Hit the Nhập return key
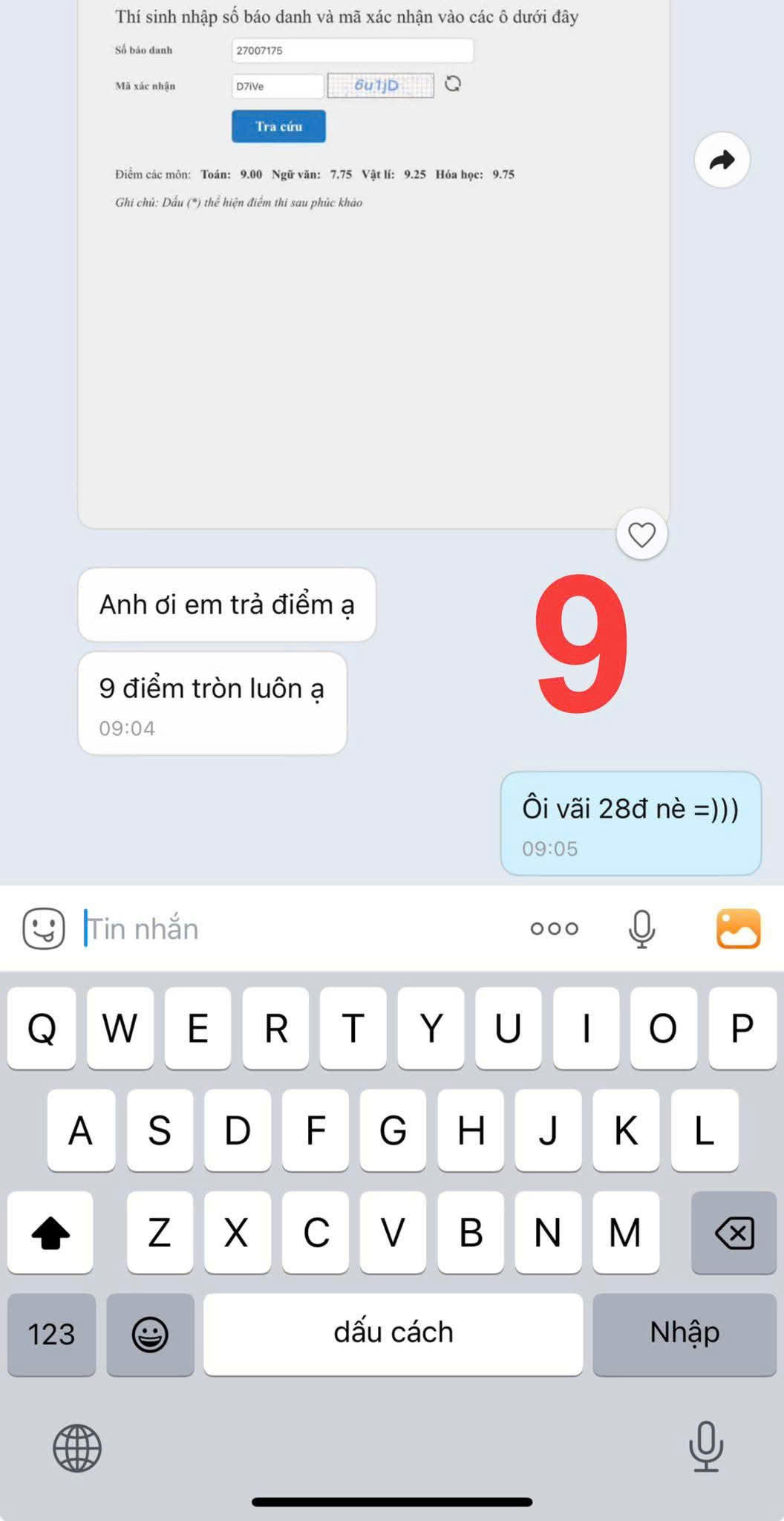The height and width of the screenshot is (1521, 784). coord(684,1335)
